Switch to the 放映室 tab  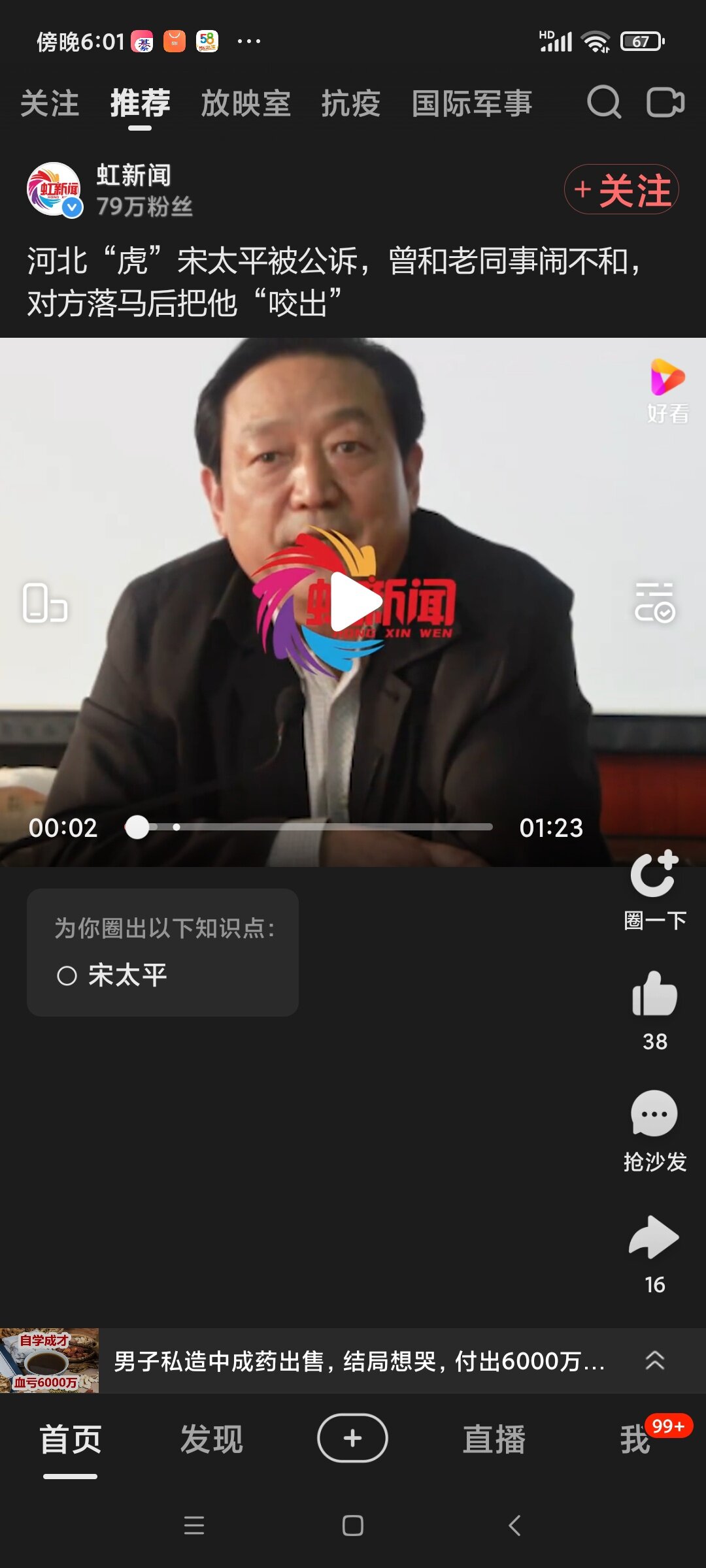(x=245, y=104)
